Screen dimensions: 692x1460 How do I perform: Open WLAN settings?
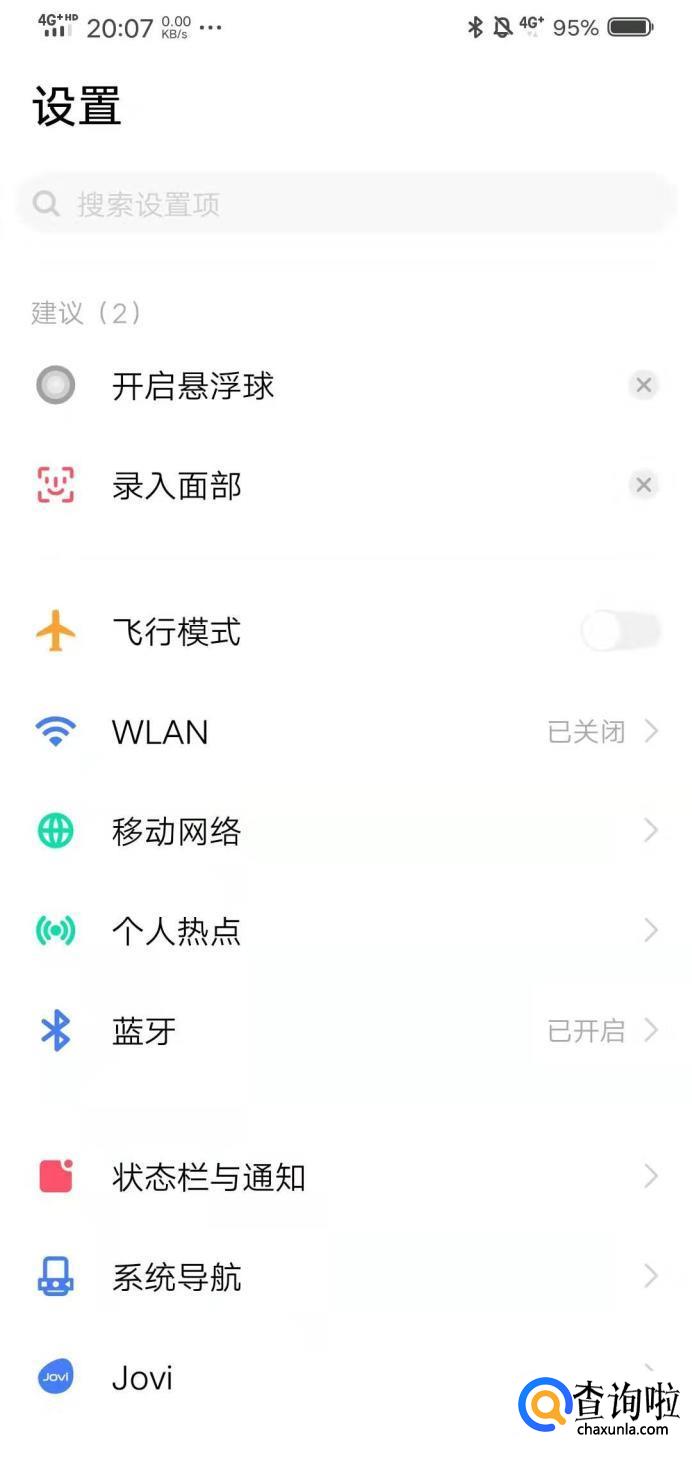[346, 732]
